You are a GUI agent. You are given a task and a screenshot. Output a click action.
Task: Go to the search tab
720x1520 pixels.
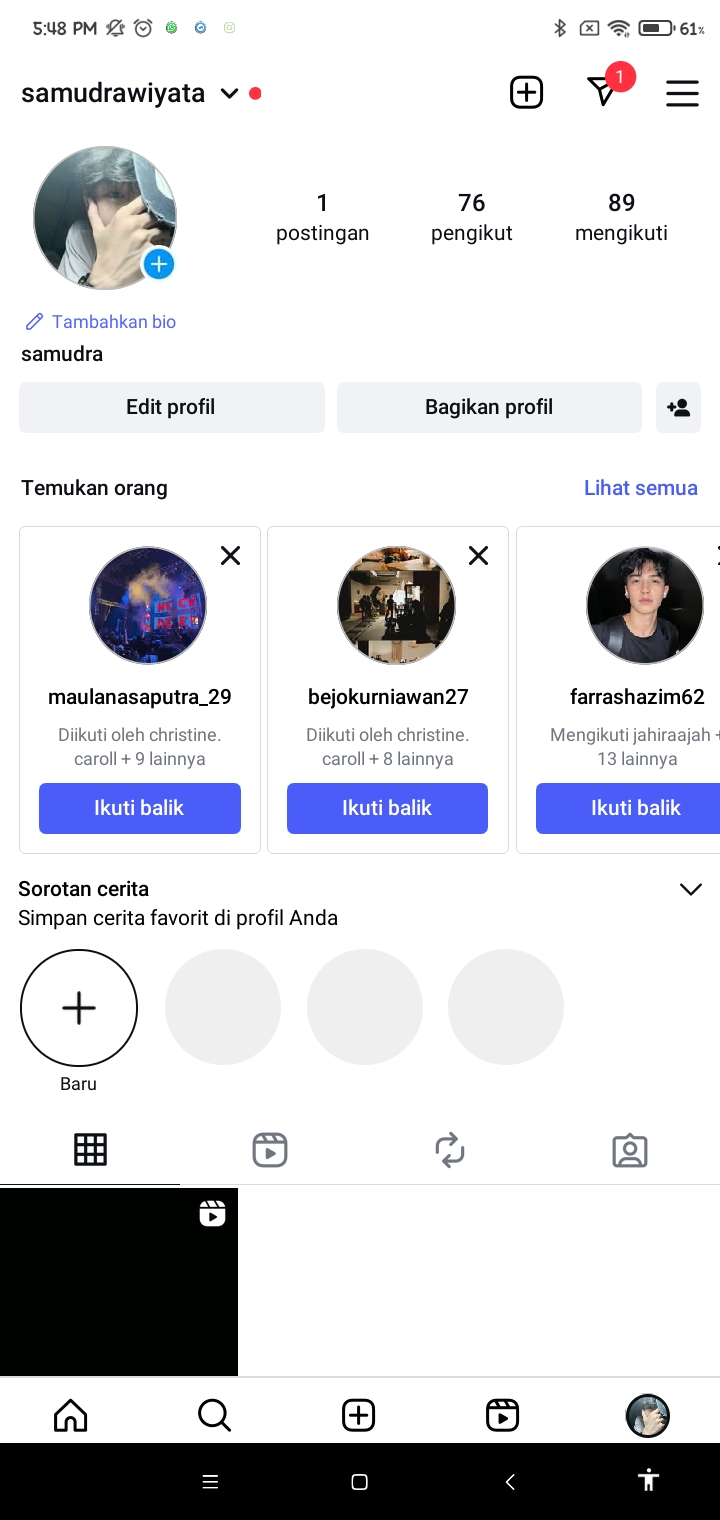[214, 1415]
